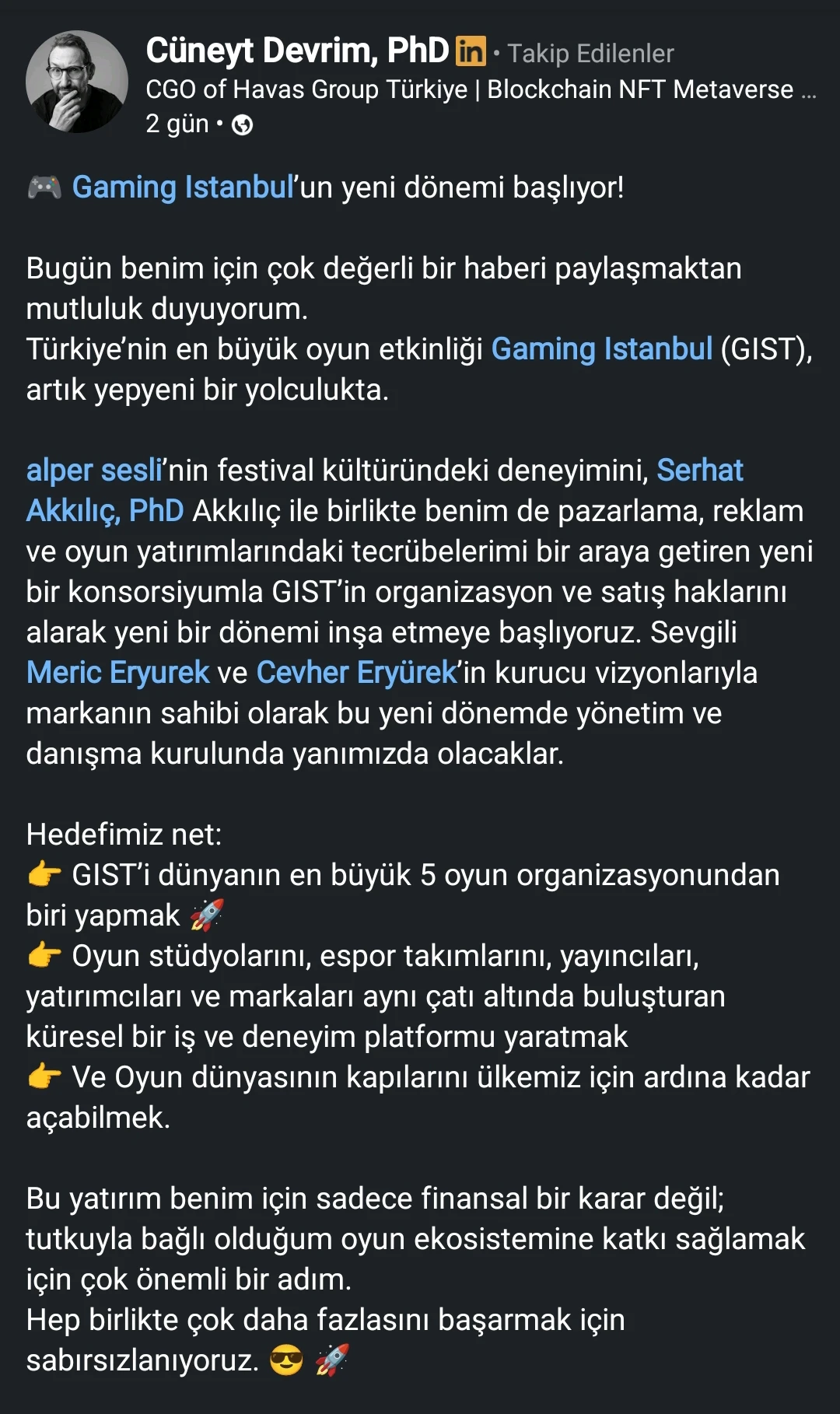Open the Gaming Istanbul link in the first line
Viewport: 840px width, 1414px height.
183,187
